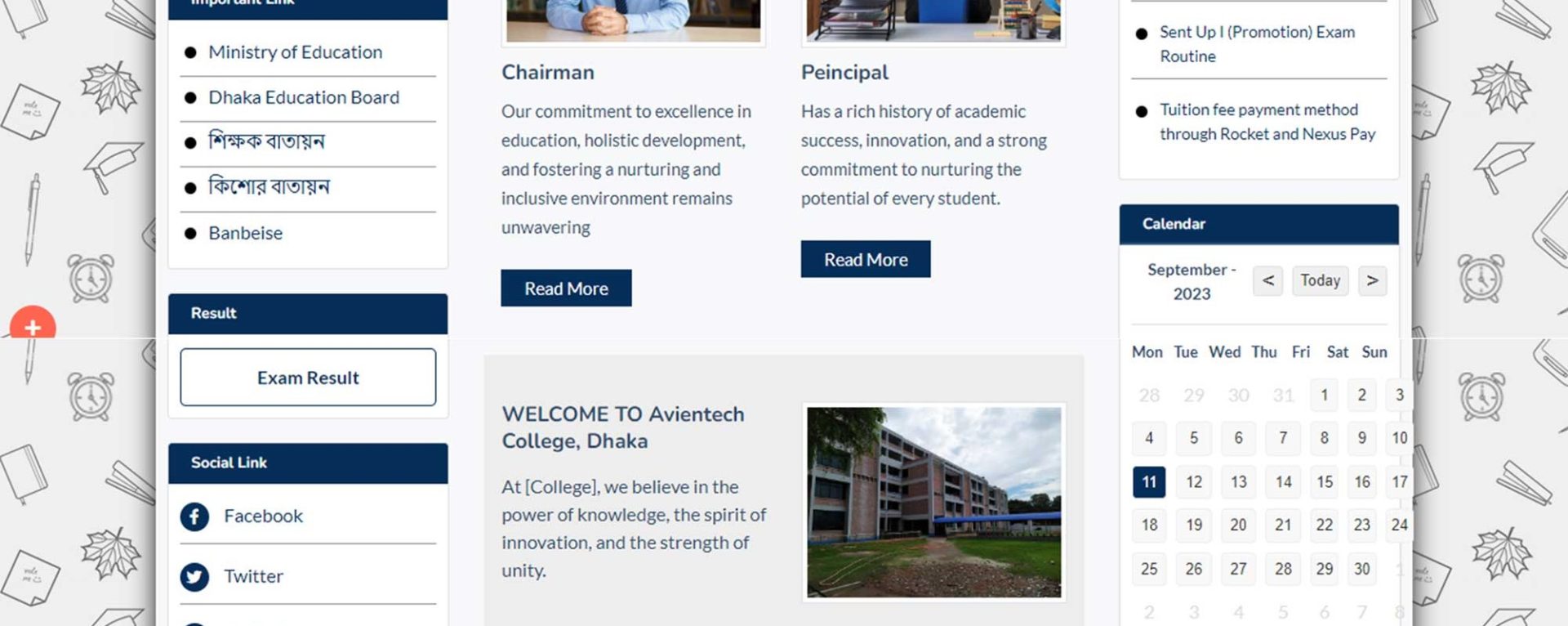Go to the next calendar month
The width and height of the screenshot is (1568, 626).
[x=1372, y=281]
